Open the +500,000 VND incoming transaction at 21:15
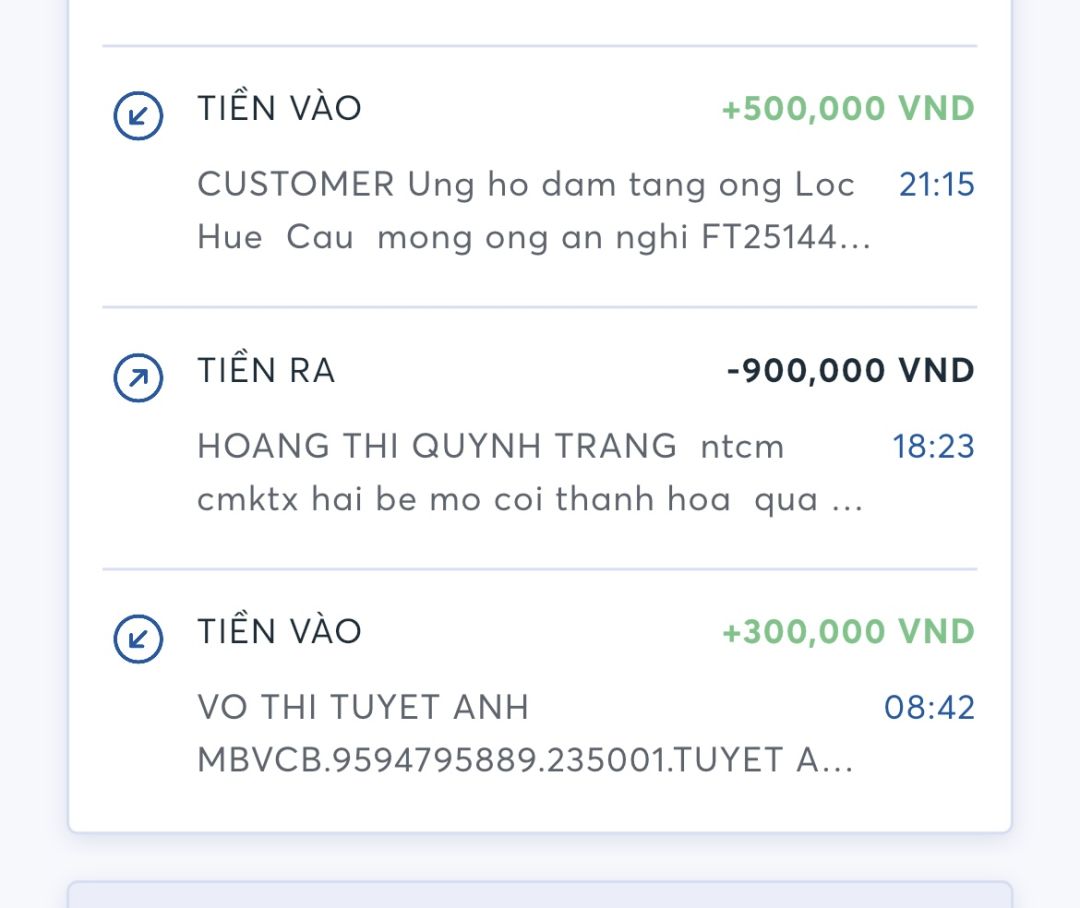The height and width of the screenshot is (908, 1080). 540,176
